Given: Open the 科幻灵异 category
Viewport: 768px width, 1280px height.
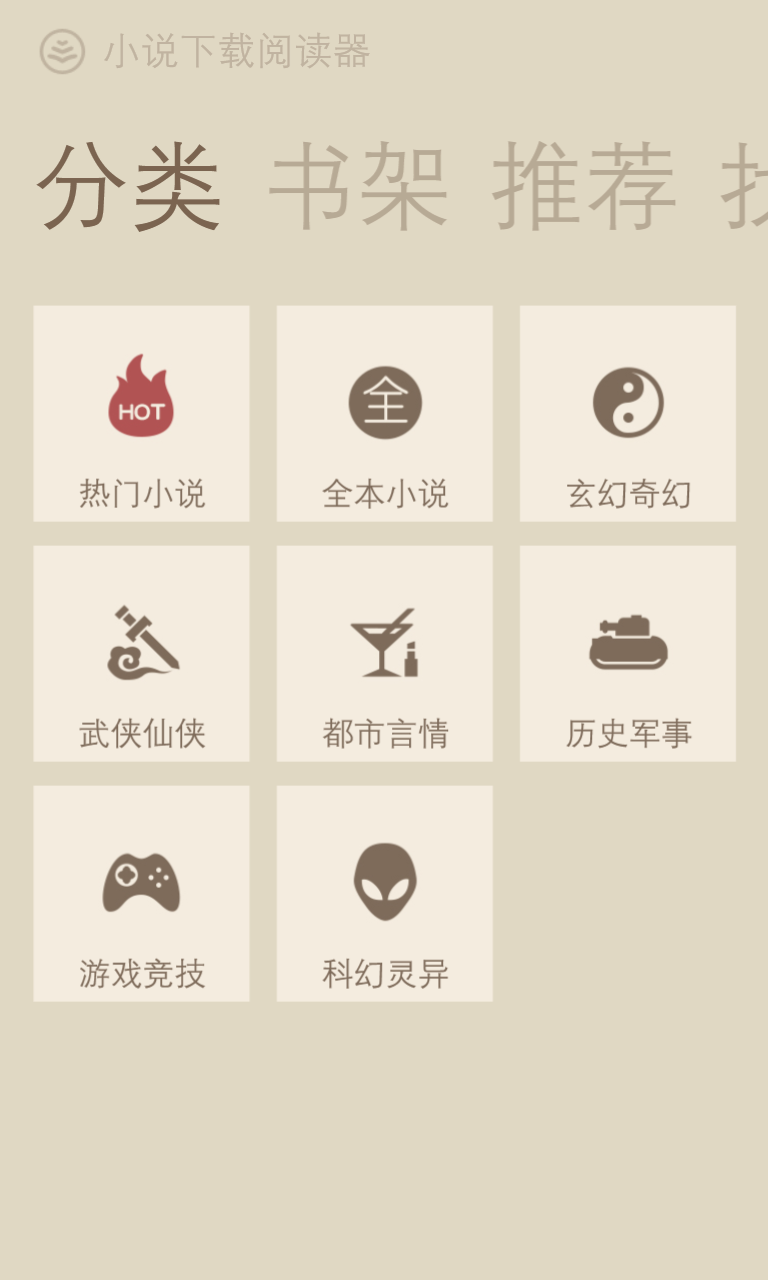Looking at the screenshot, I should 385,893.
